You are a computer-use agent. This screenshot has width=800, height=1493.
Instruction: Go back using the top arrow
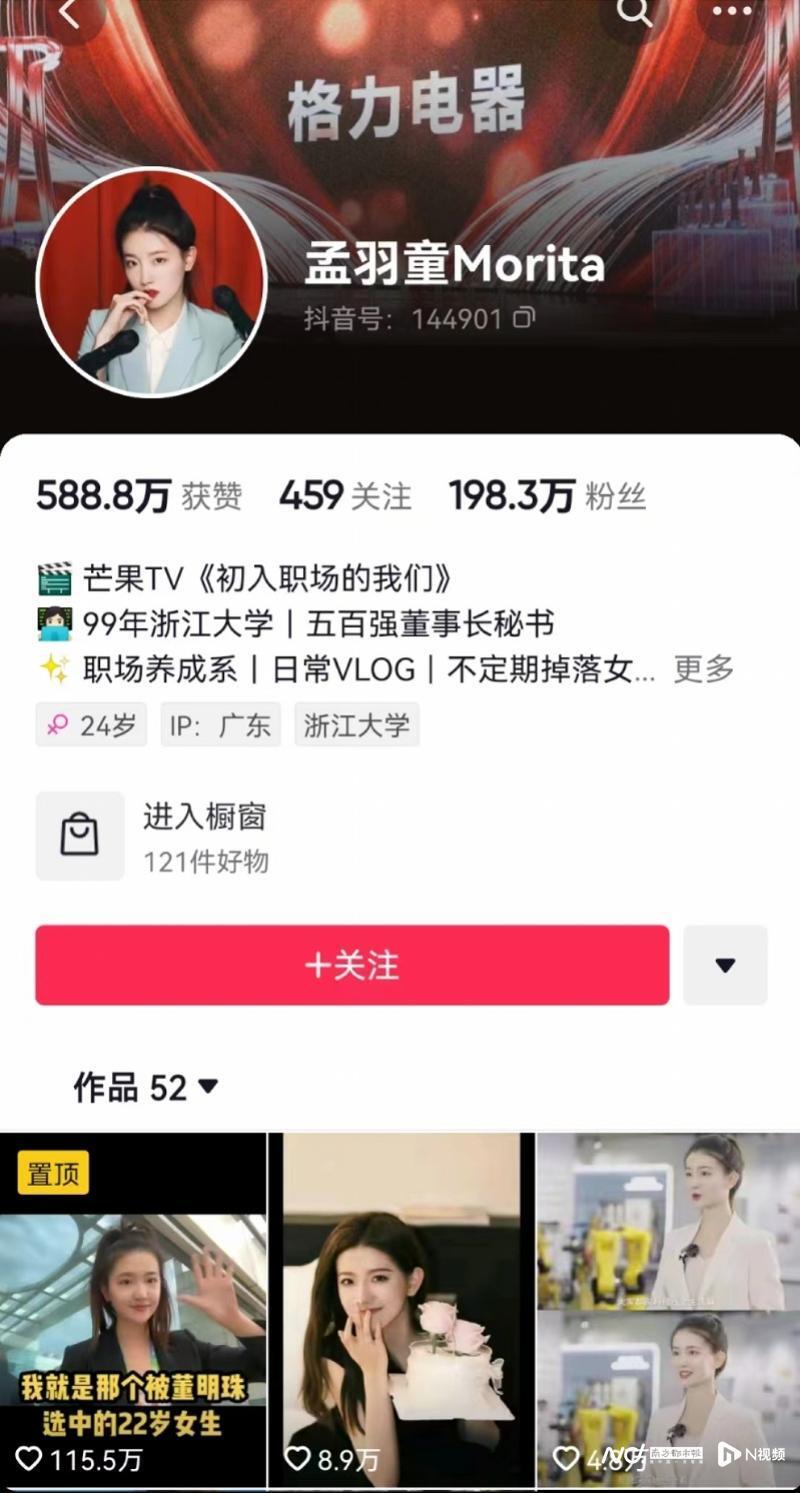[x=70, y=13]
